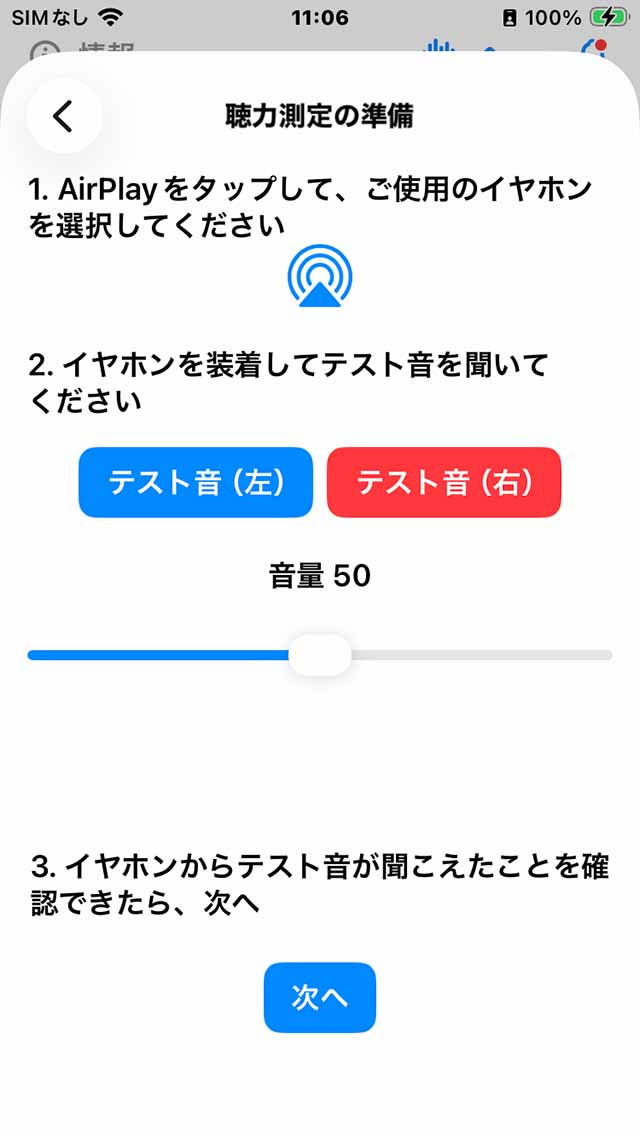The image size is (640, 1138).
Task: Proceed with the 次へ button
Action: click(320, 997)
